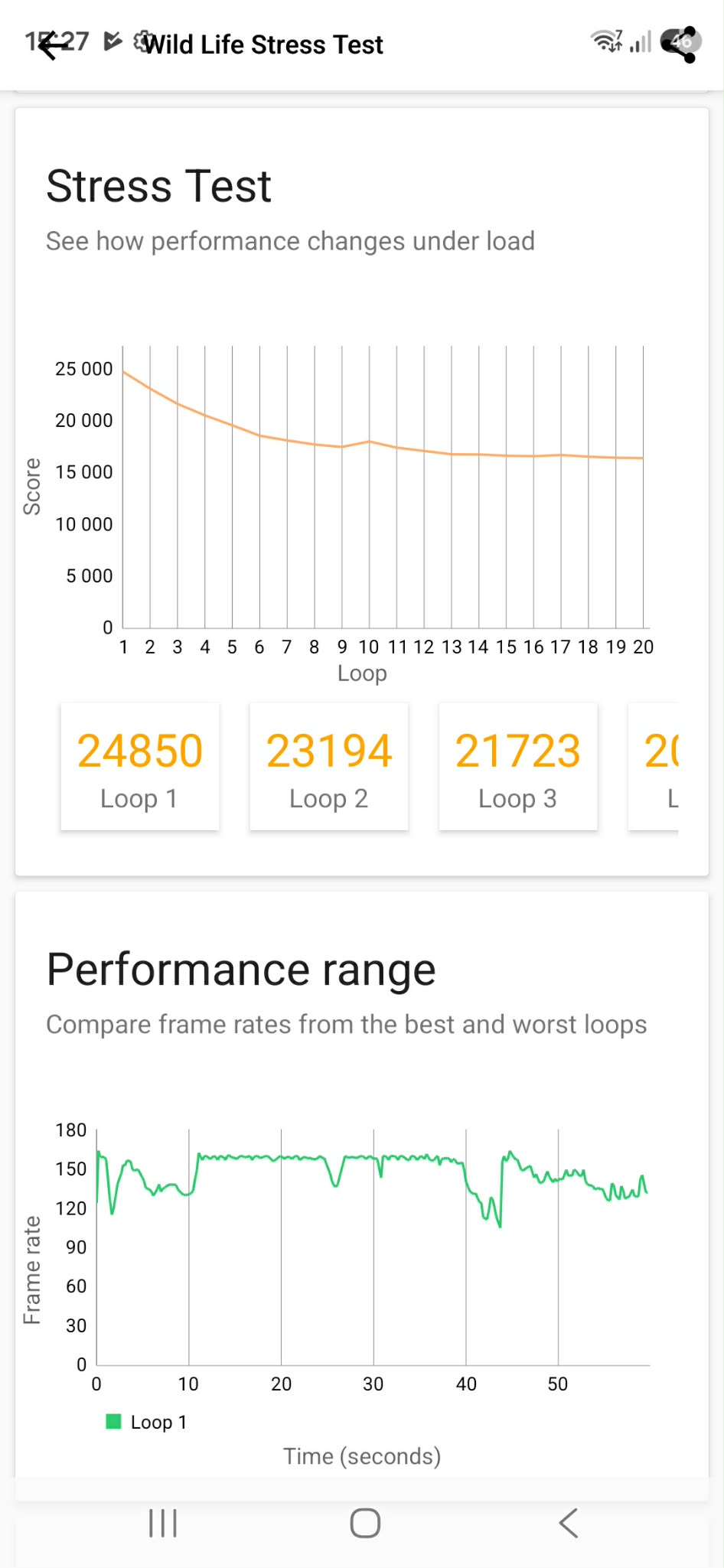Tap the back arrow in the title bar
The height and width of the screenshot is (1568, 724).
coord(52,47)
